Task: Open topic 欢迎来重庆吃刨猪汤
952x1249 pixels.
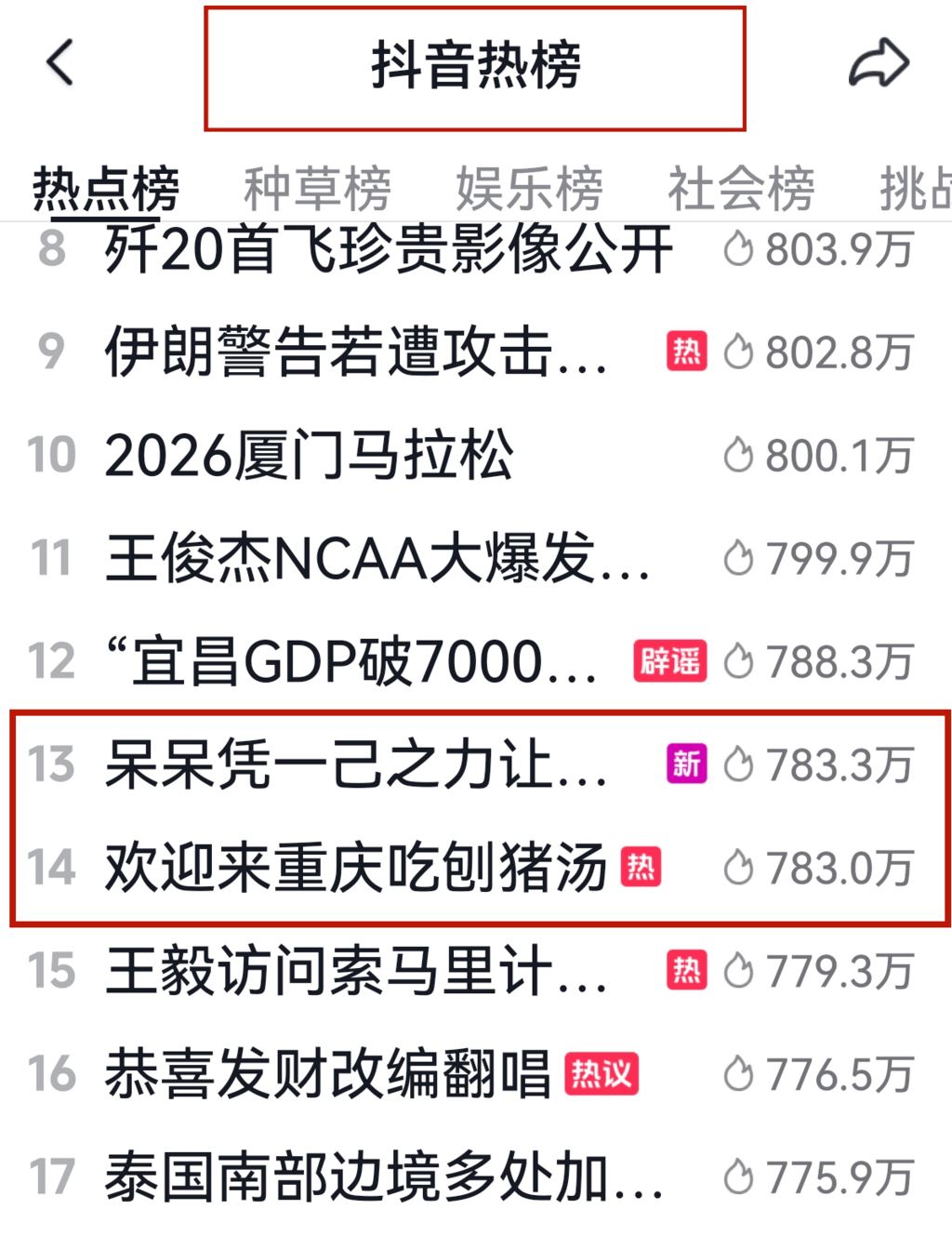Action: pyautogui.click(x=355, y=869)
